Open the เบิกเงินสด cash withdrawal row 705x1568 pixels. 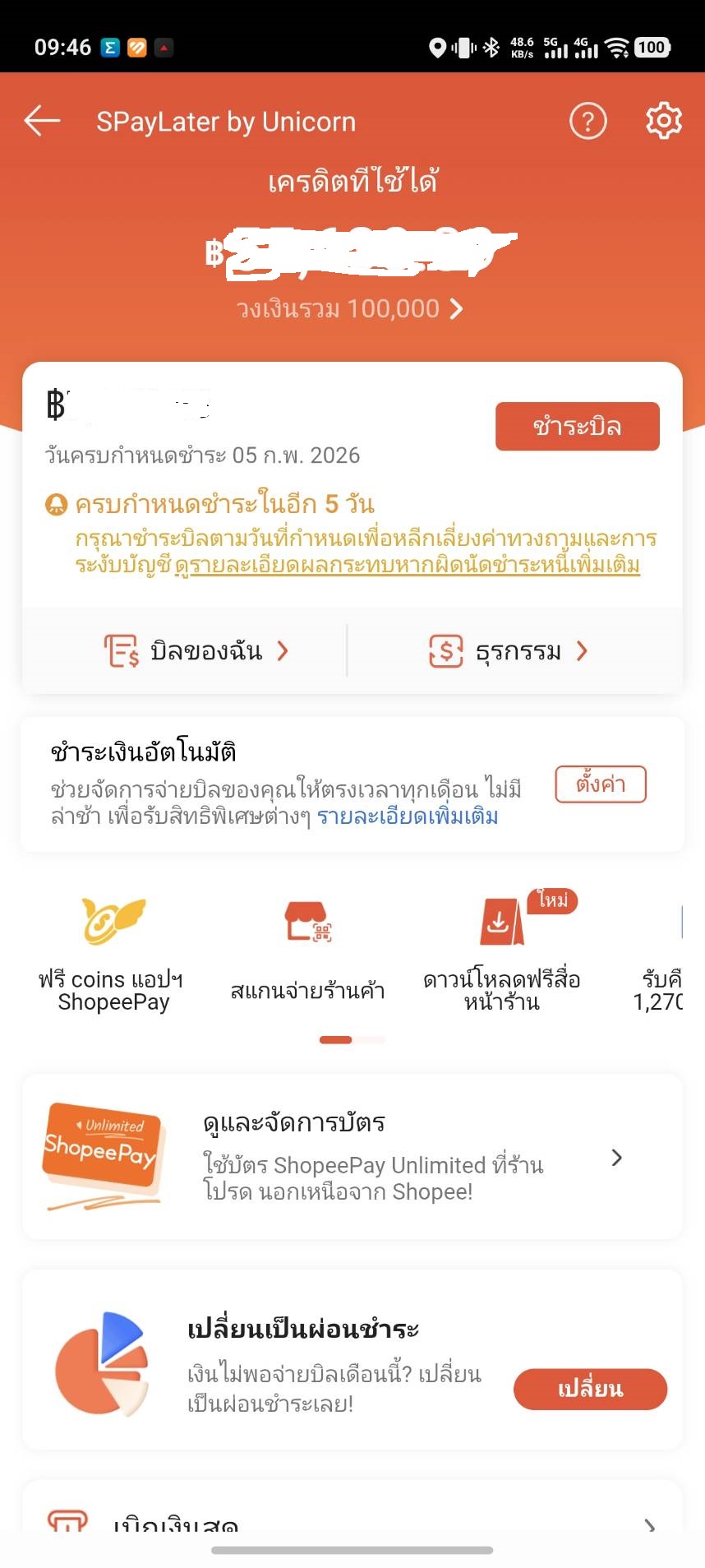point(352,1523)
